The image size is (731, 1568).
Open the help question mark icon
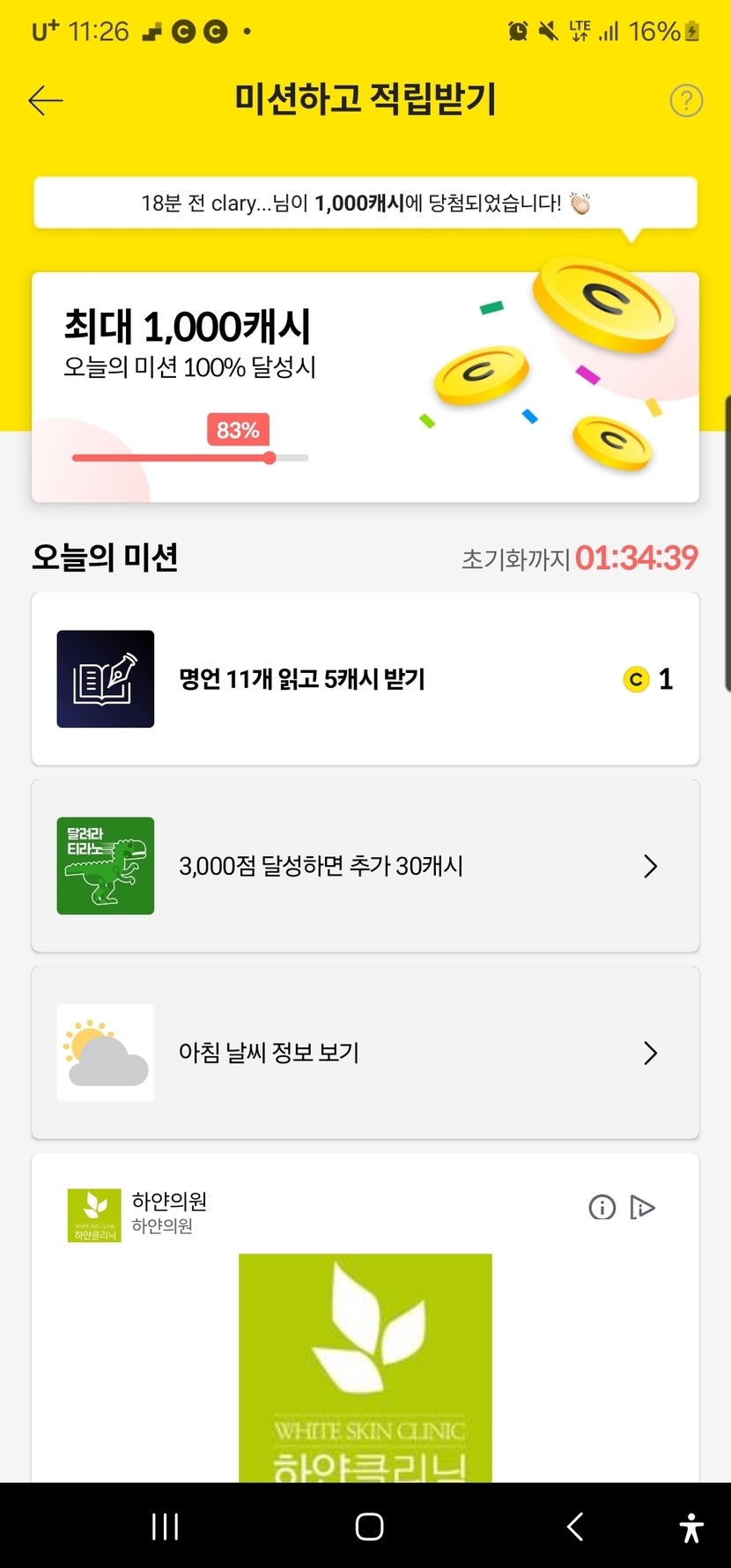click(x=686, y=100)
